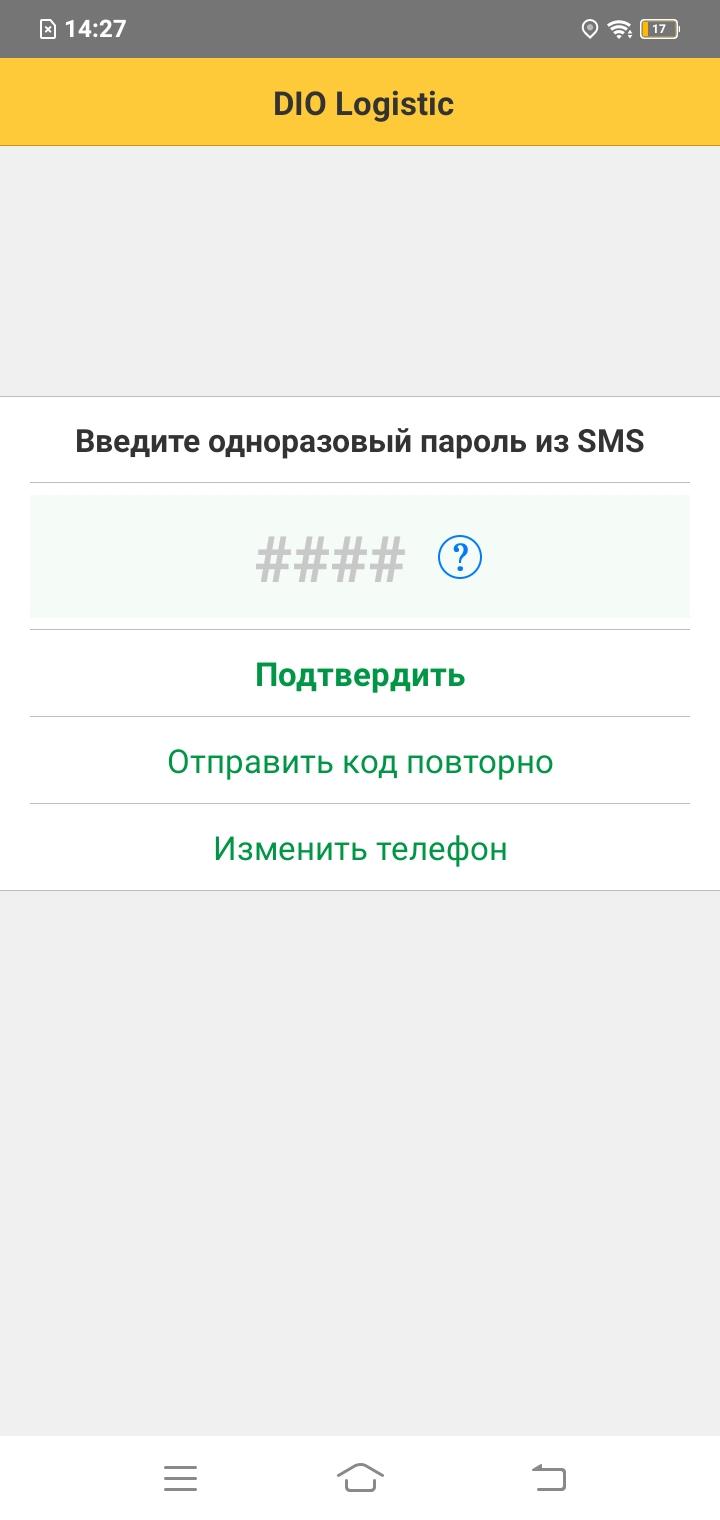Go back using system back button

click(x=548, y=1477)
